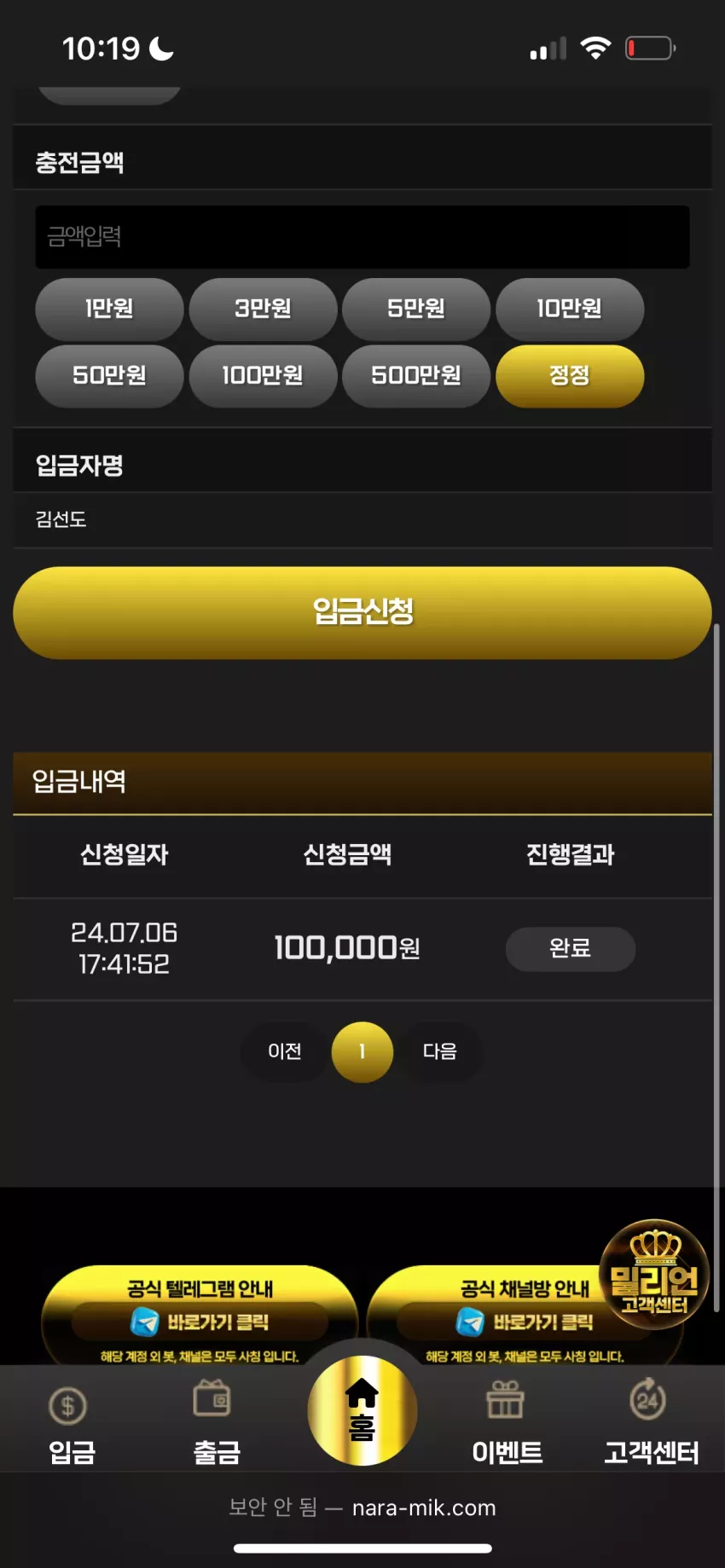Select the 50만원 amount chip
This screenshot has width=725, height=1568.
[109, 376]
